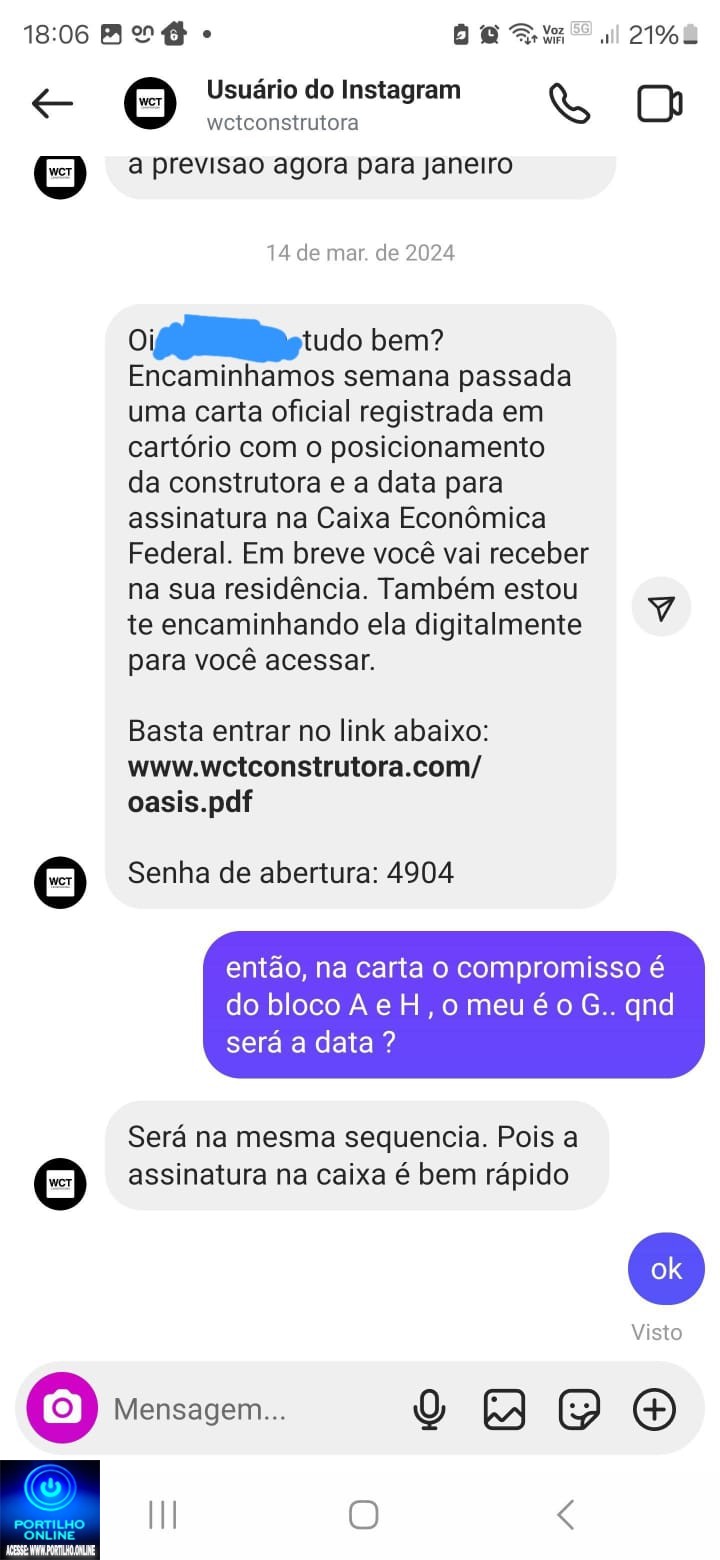Open more options with the plus icon

(655, 1409)
